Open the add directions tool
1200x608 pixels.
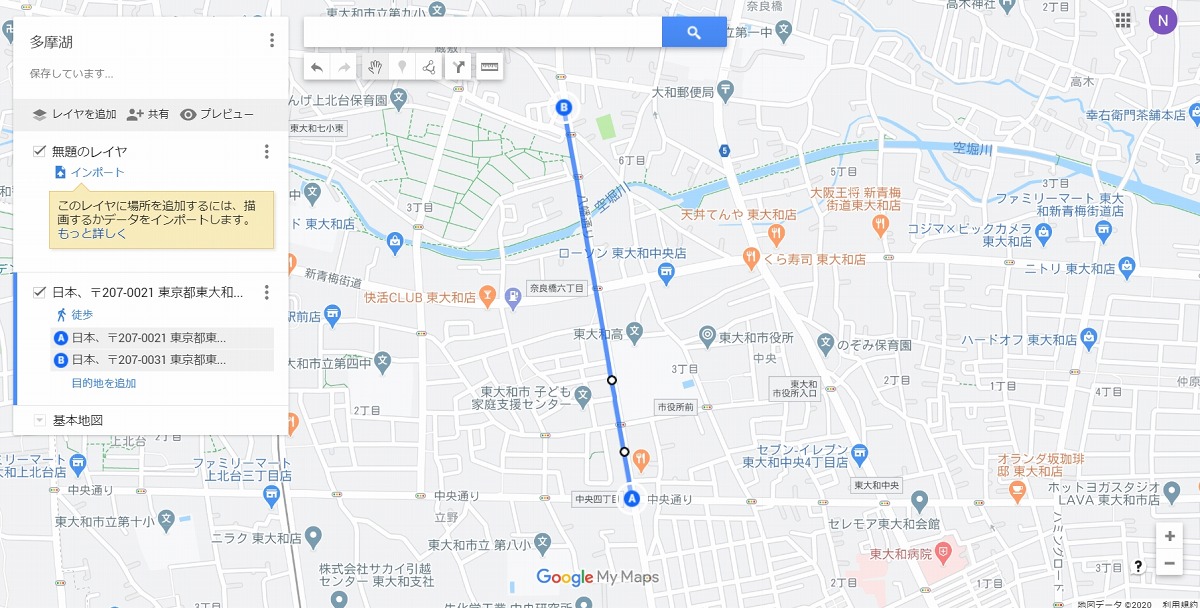point(459,67)
